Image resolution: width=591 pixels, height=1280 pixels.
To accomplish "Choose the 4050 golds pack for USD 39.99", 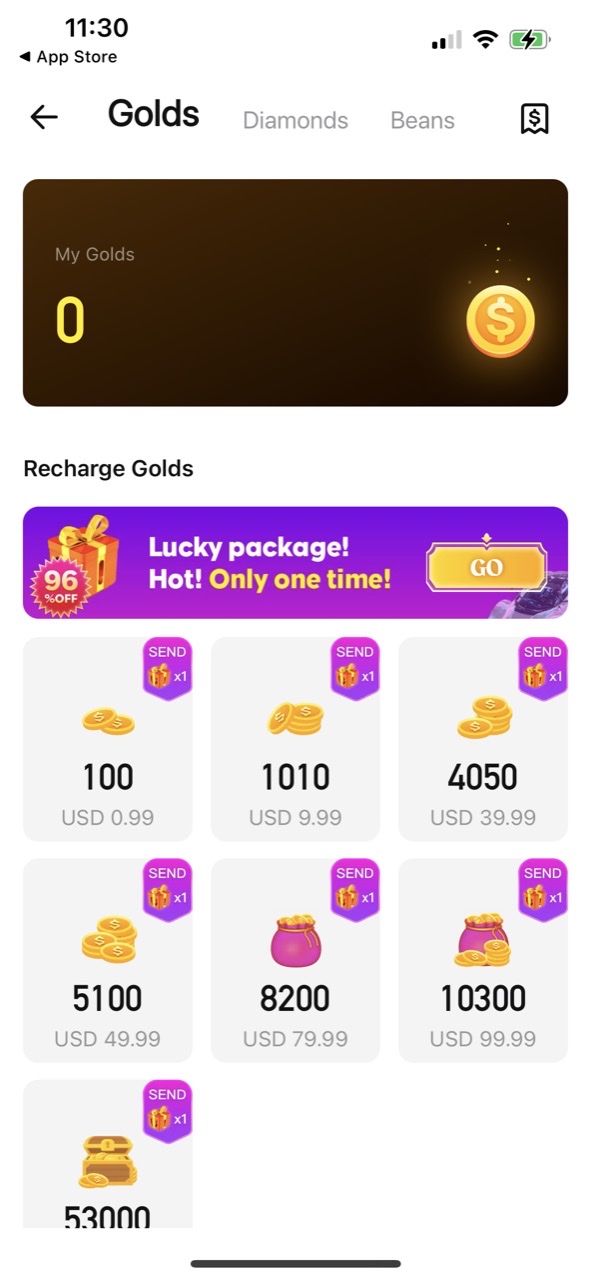I will (483, 739).
